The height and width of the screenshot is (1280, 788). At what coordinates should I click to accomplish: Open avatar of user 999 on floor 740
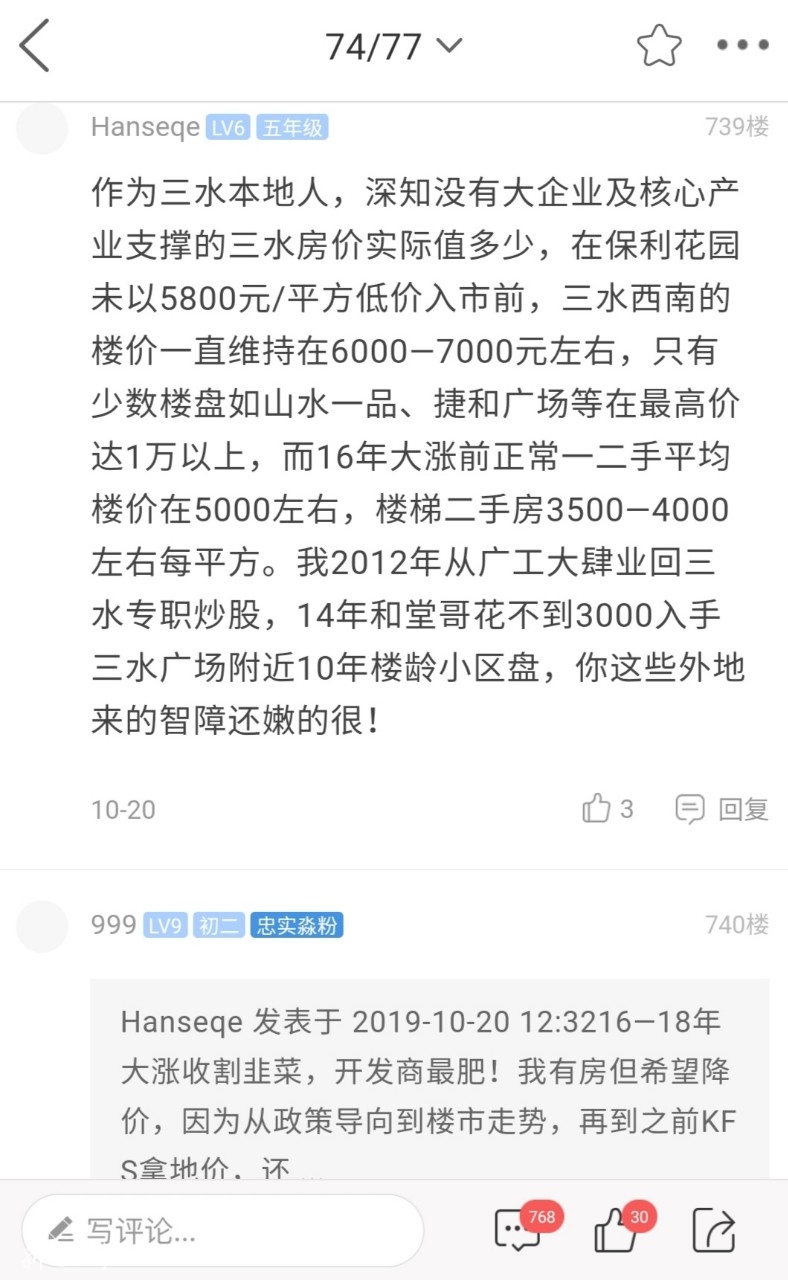click(x=42, y=925)
